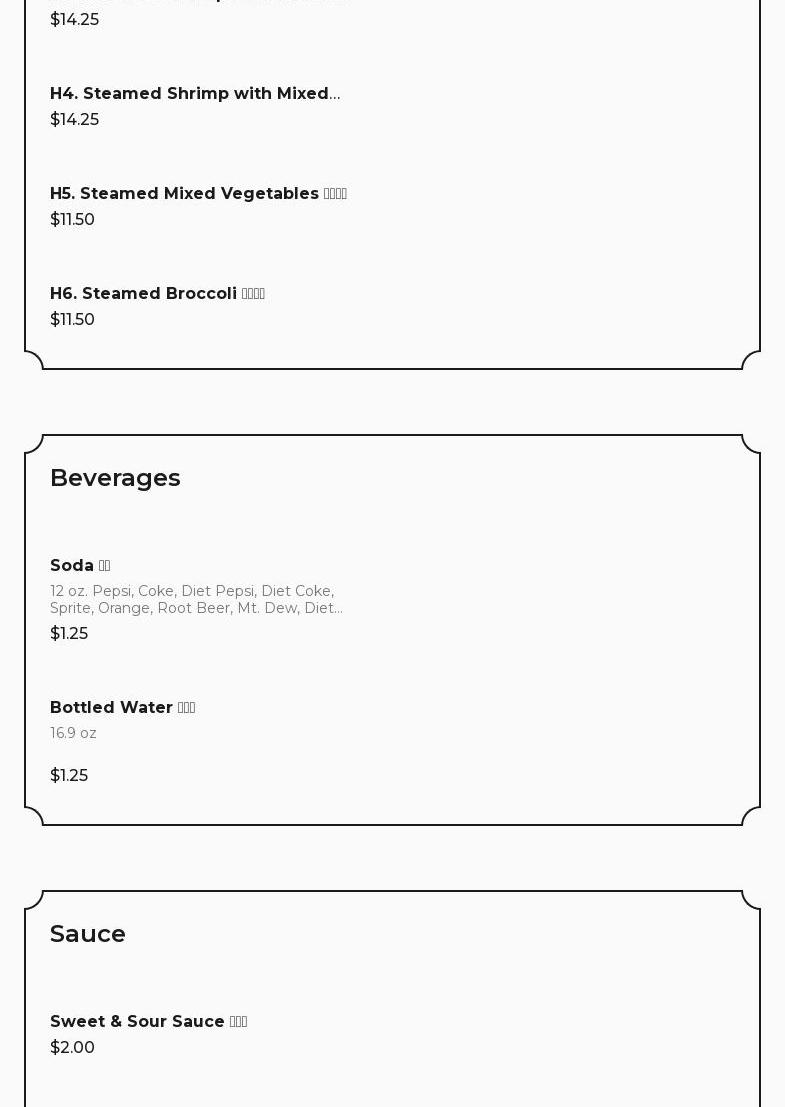Select H5. Steamed Mixed Vegetables
Screen dimensions: 785x1107
point(198,194)
